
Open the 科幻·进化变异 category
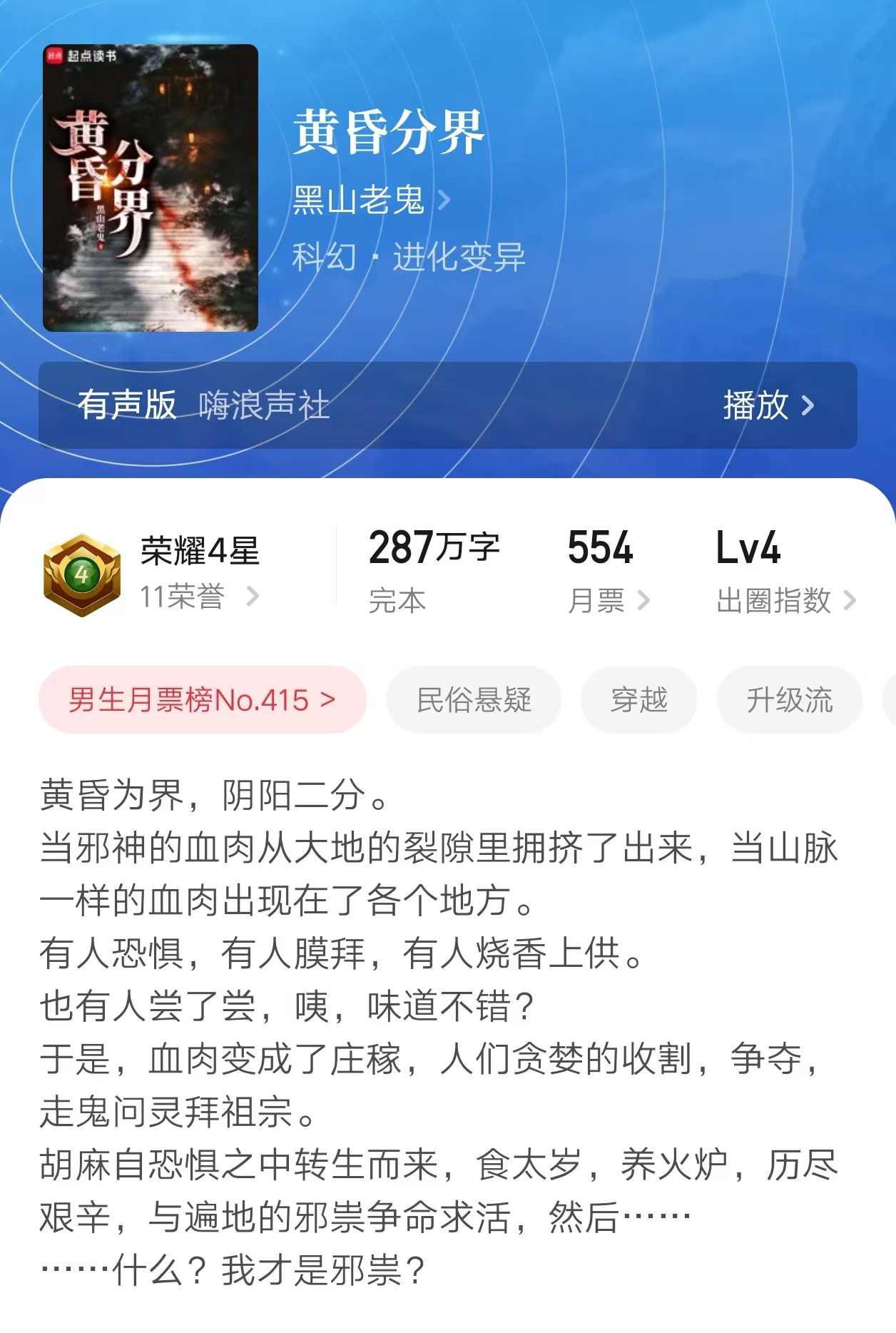(x=409, y=257)
